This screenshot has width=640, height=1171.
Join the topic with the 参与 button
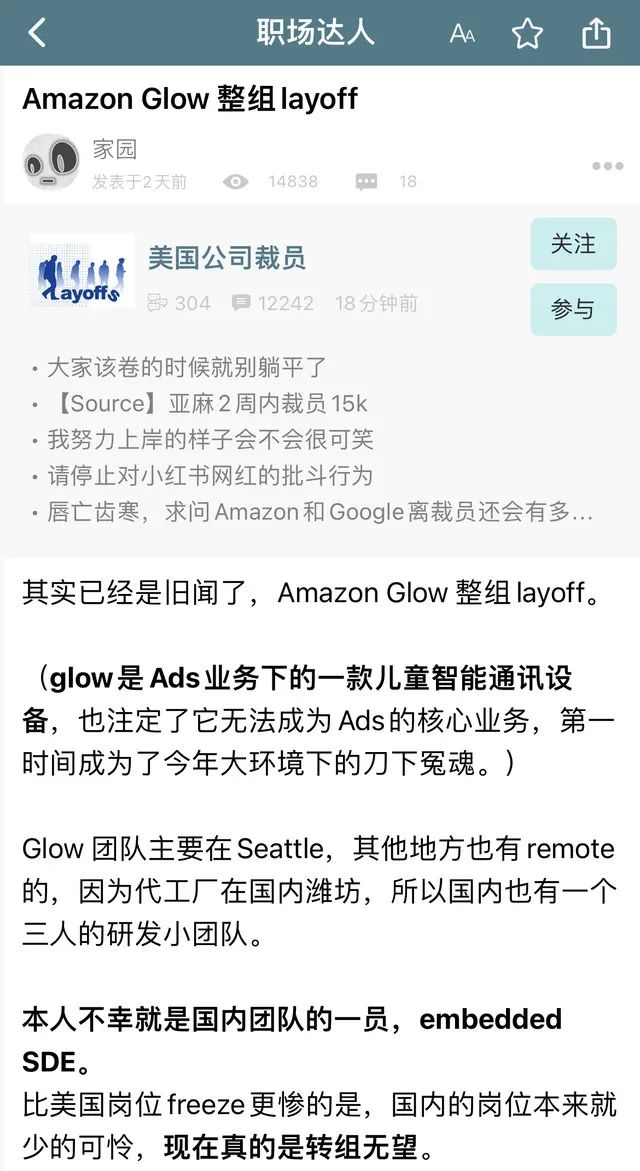tap(573, 309)
